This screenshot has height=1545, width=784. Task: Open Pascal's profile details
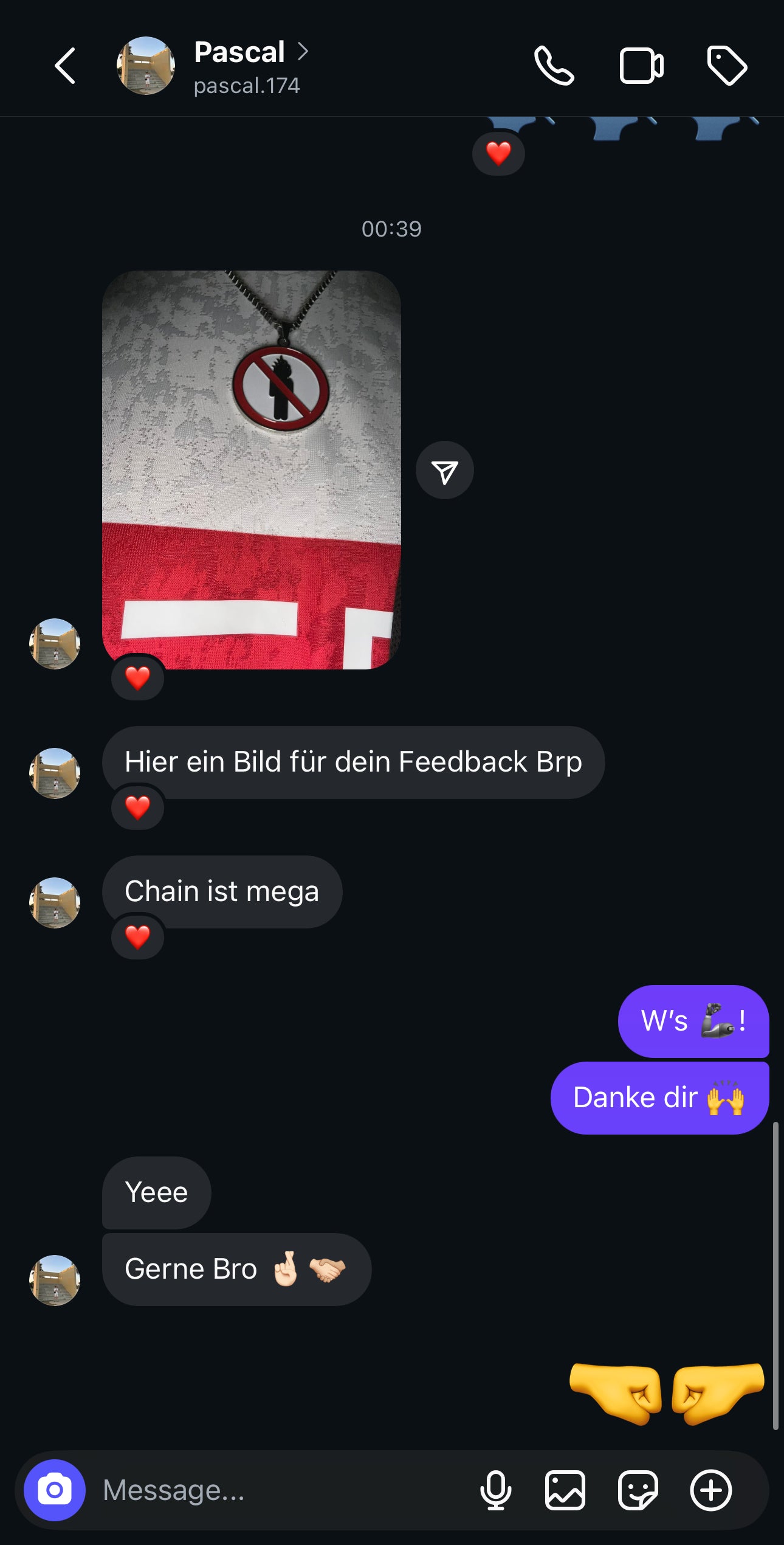(x=239, y=53)
